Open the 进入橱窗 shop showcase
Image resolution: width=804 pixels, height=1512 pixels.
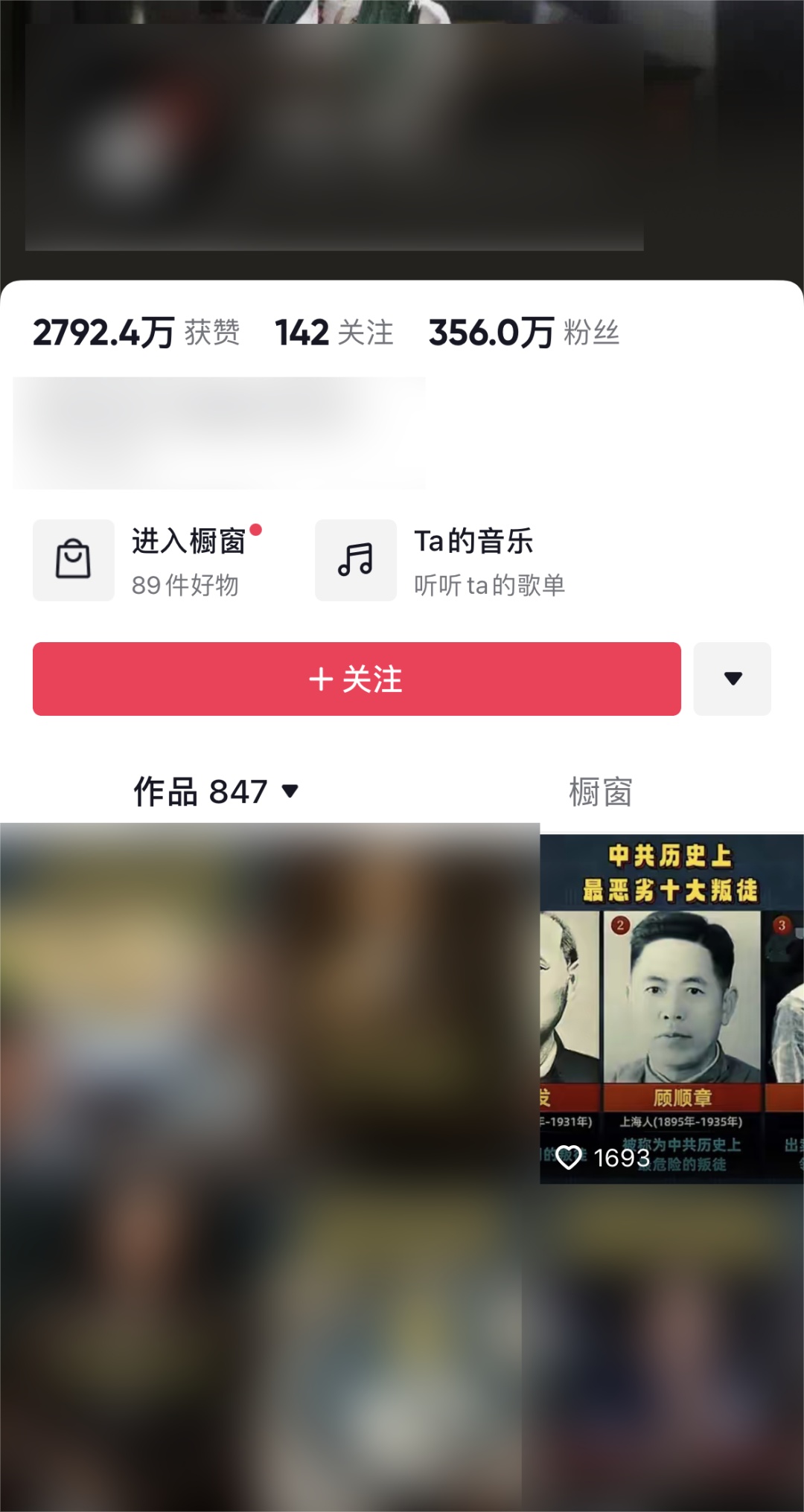pyautogui.click(x=149, y=560)
